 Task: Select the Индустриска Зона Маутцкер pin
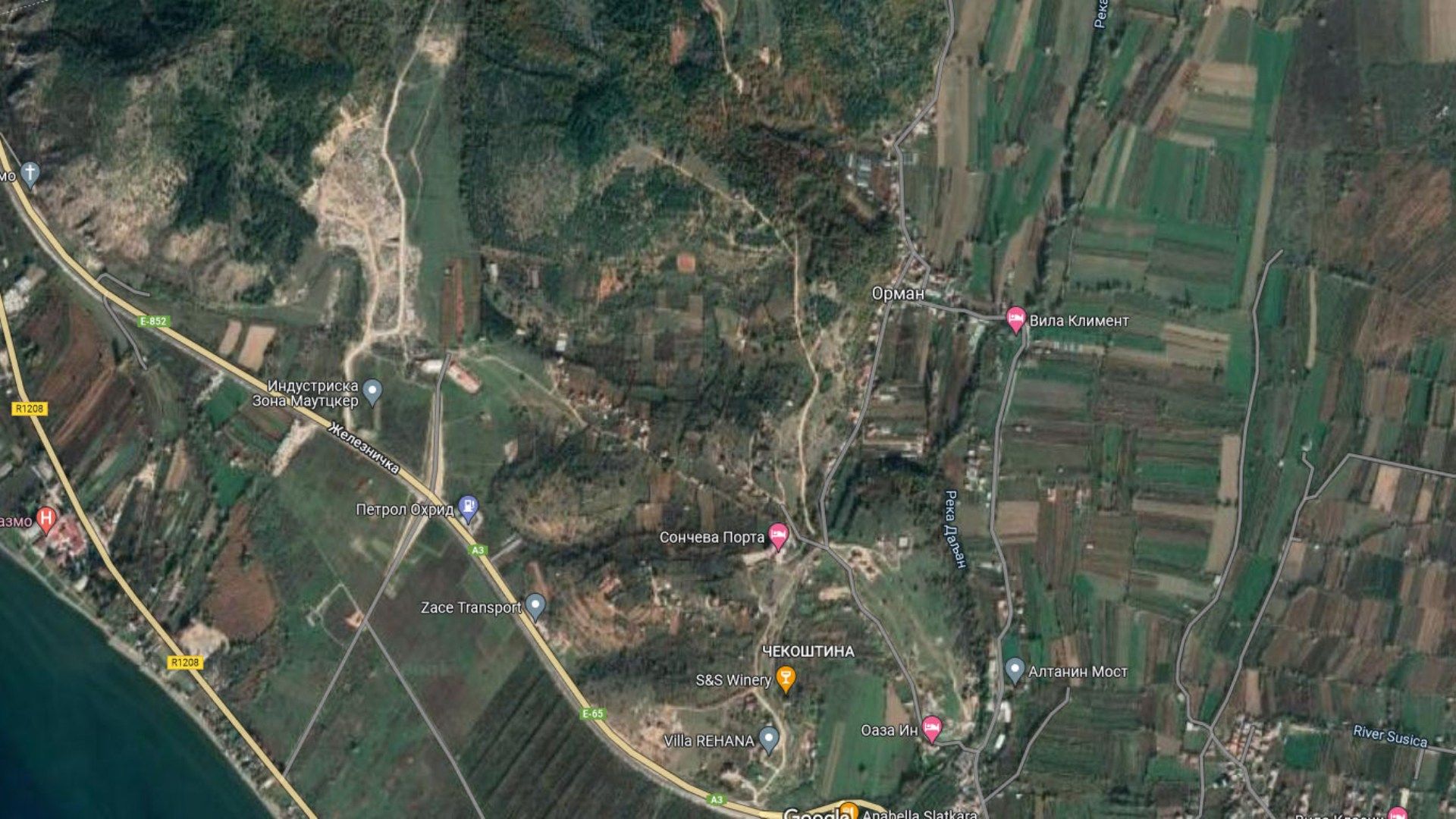(372, 391)
